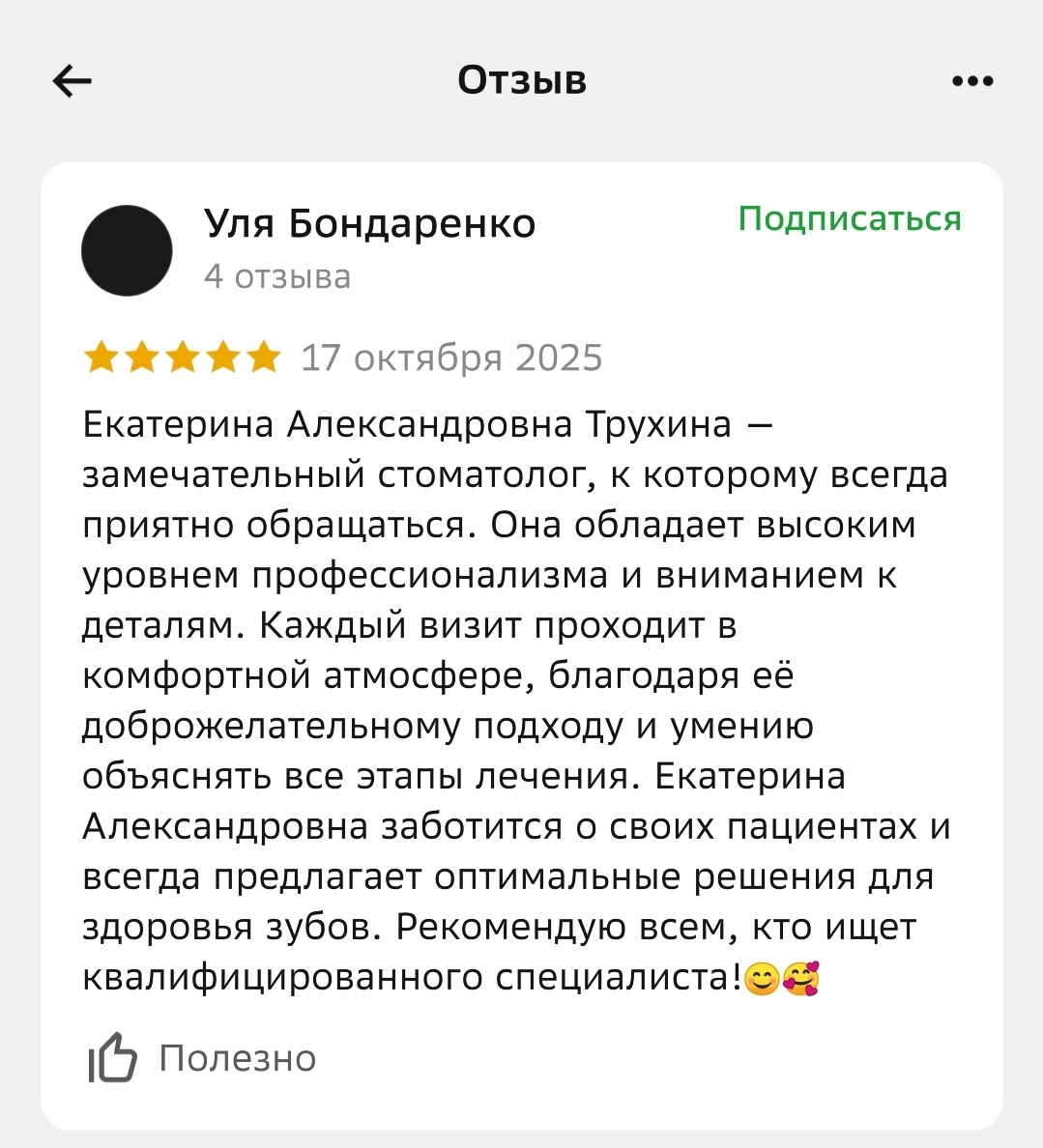
Task: Subscribe via the Подписаться button
Action: tap(850, 219)
